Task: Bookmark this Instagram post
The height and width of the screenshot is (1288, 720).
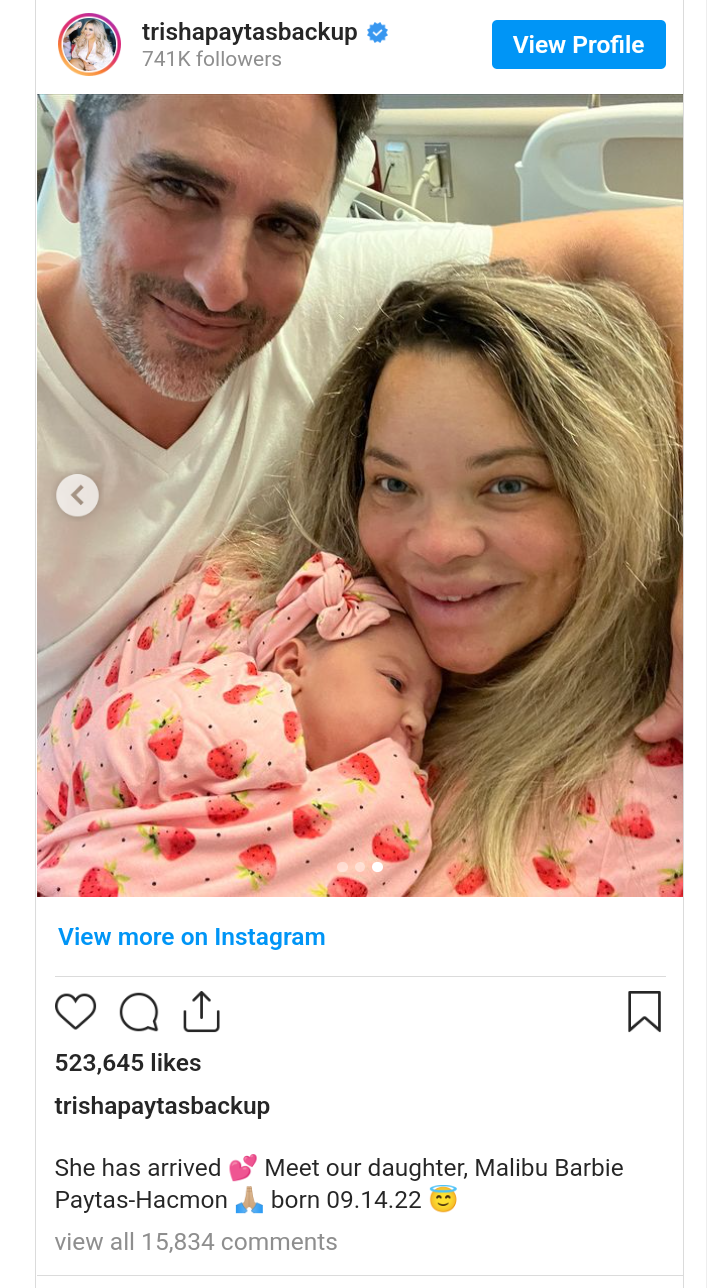Action: 644,1012
